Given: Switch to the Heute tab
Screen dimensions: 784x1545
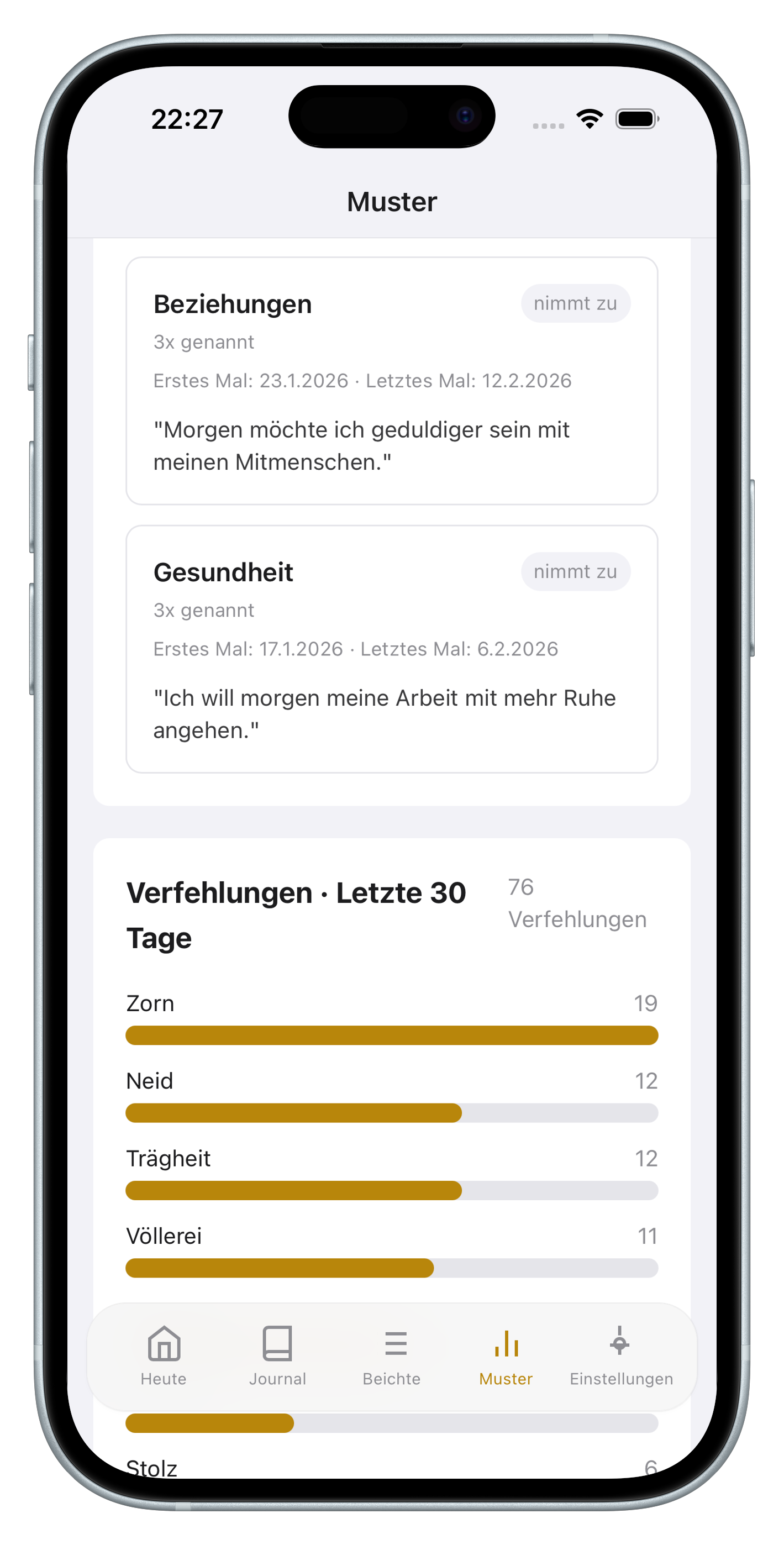Looking at the screenshot, I should 164,1355.
